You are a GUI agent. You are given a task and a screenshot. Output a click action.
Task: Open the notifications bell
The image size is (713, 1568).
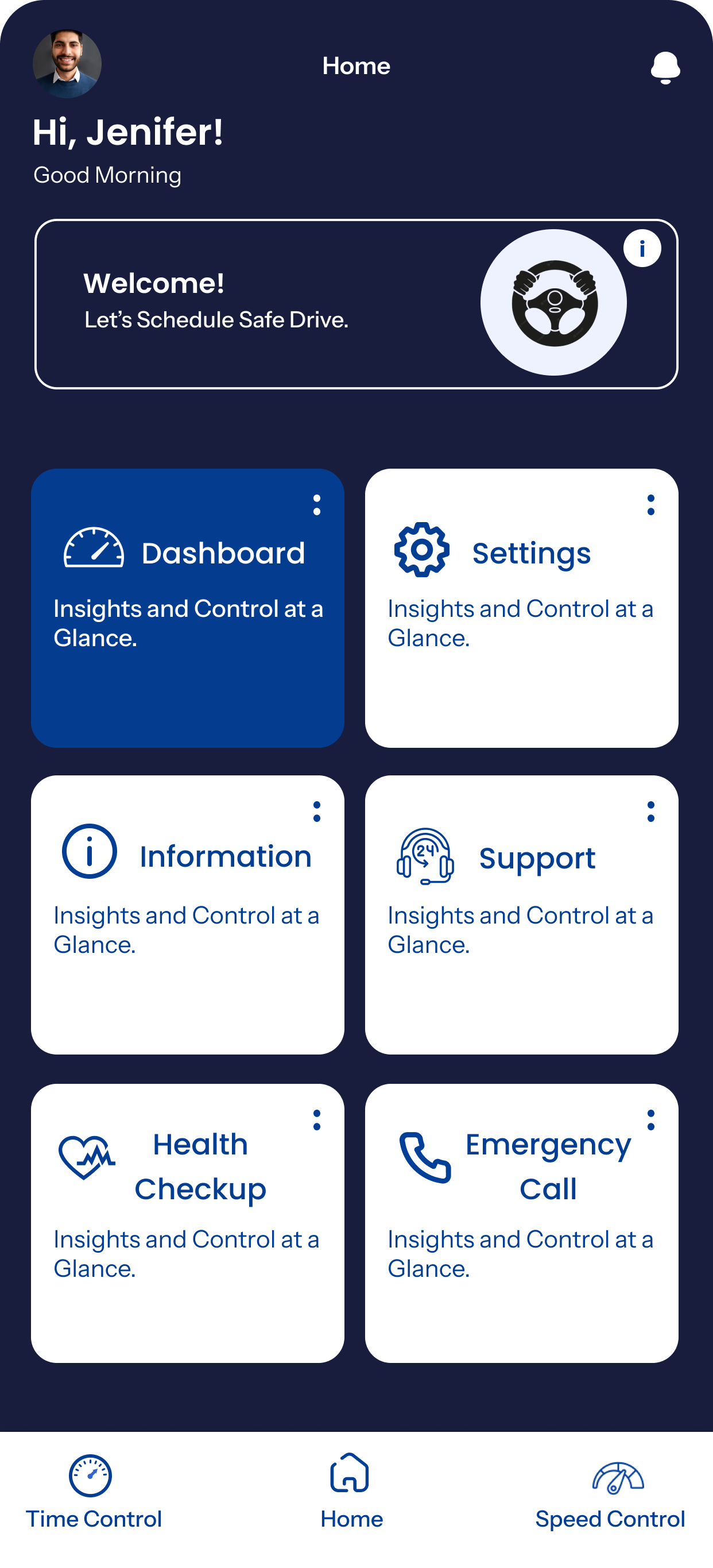pos(665,67)
